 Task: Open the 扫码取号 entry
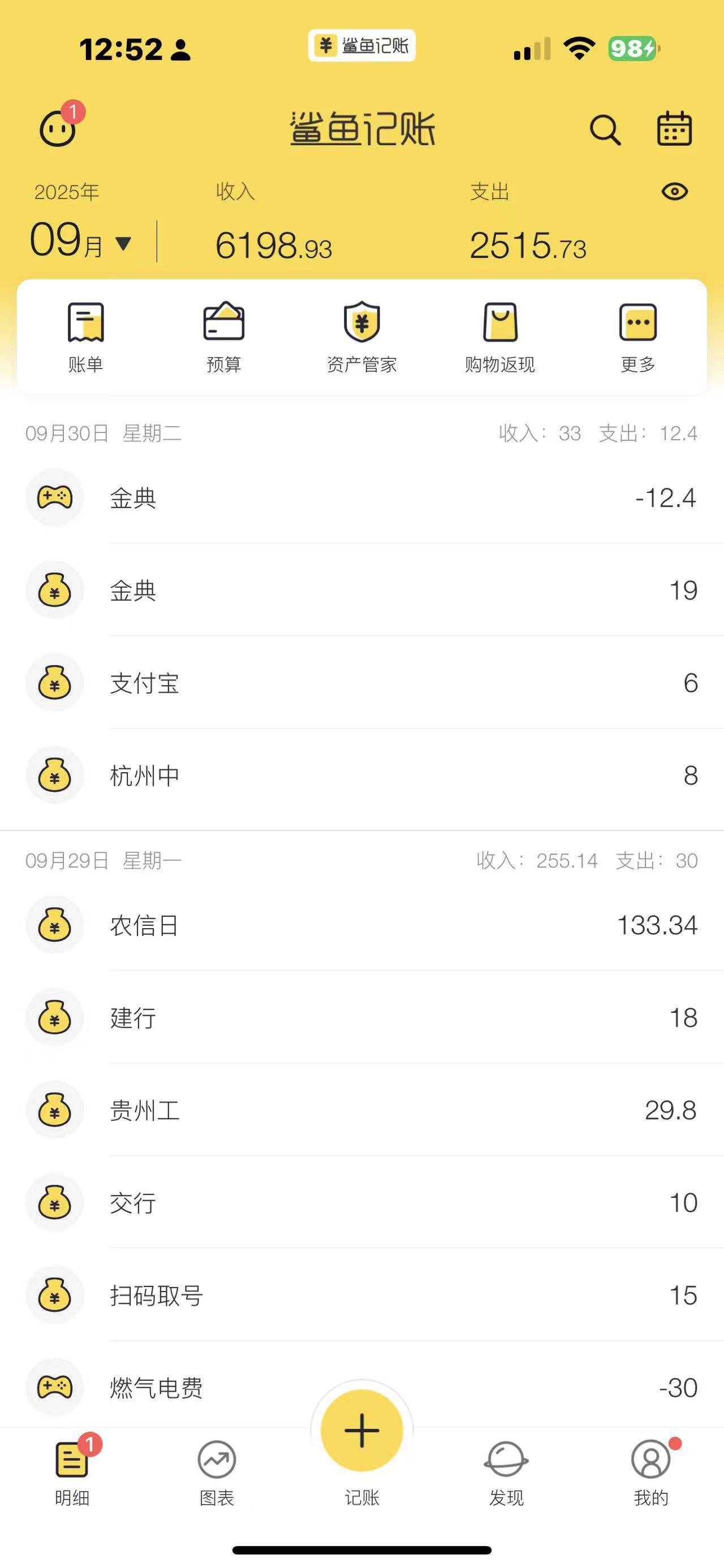click(x=361, y=1296)
